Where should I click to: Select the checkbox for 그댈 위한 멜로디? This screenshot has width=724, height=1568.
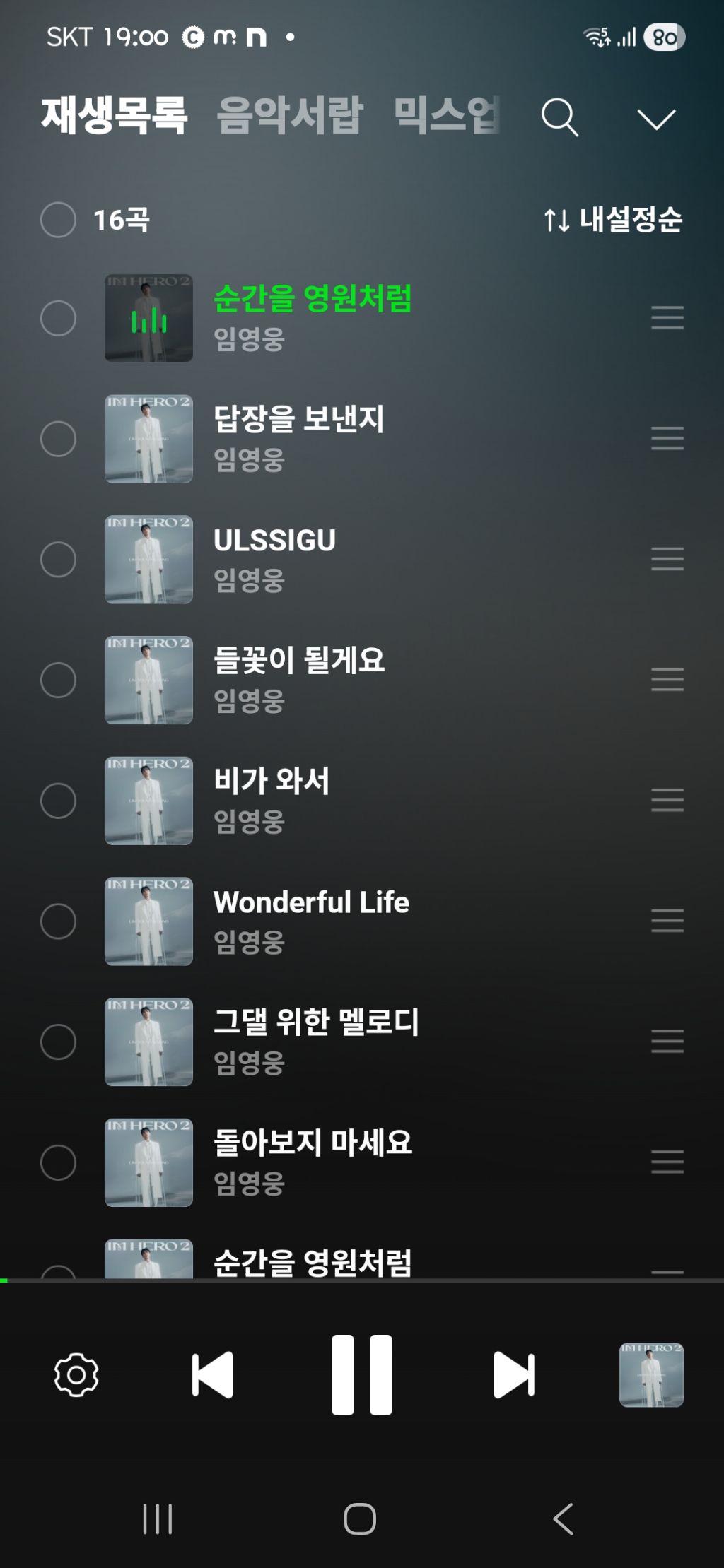58,1042
